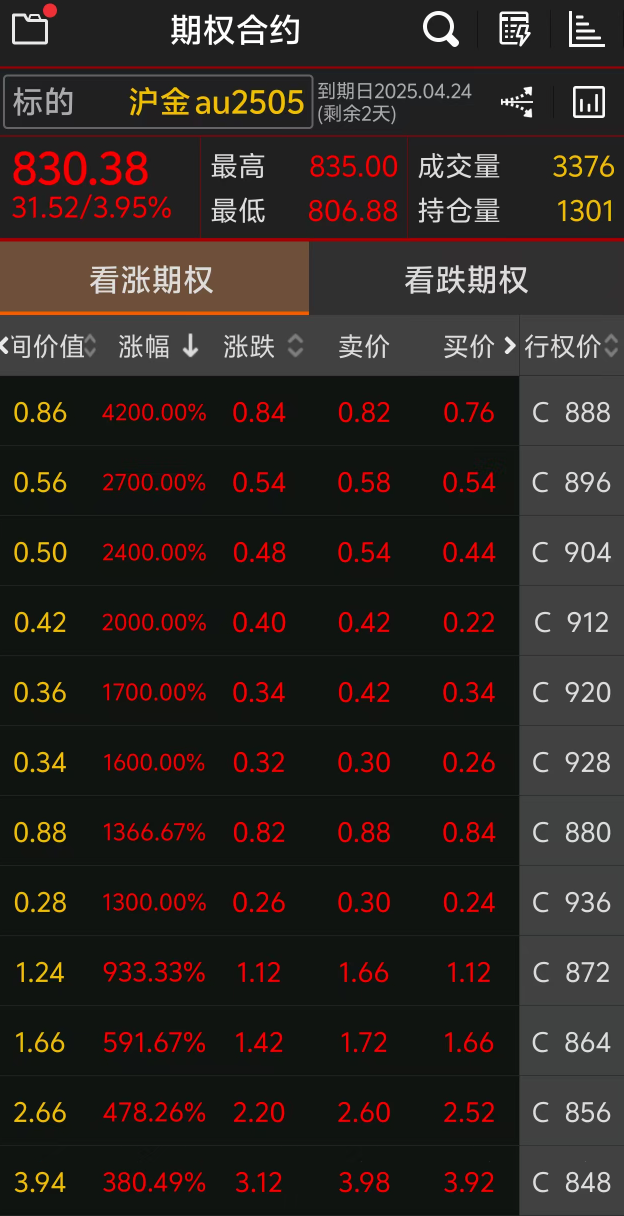Screen dimensions: 624x1216
Task: Sort by 涨幅 column
Action: (x=158, y=347)
